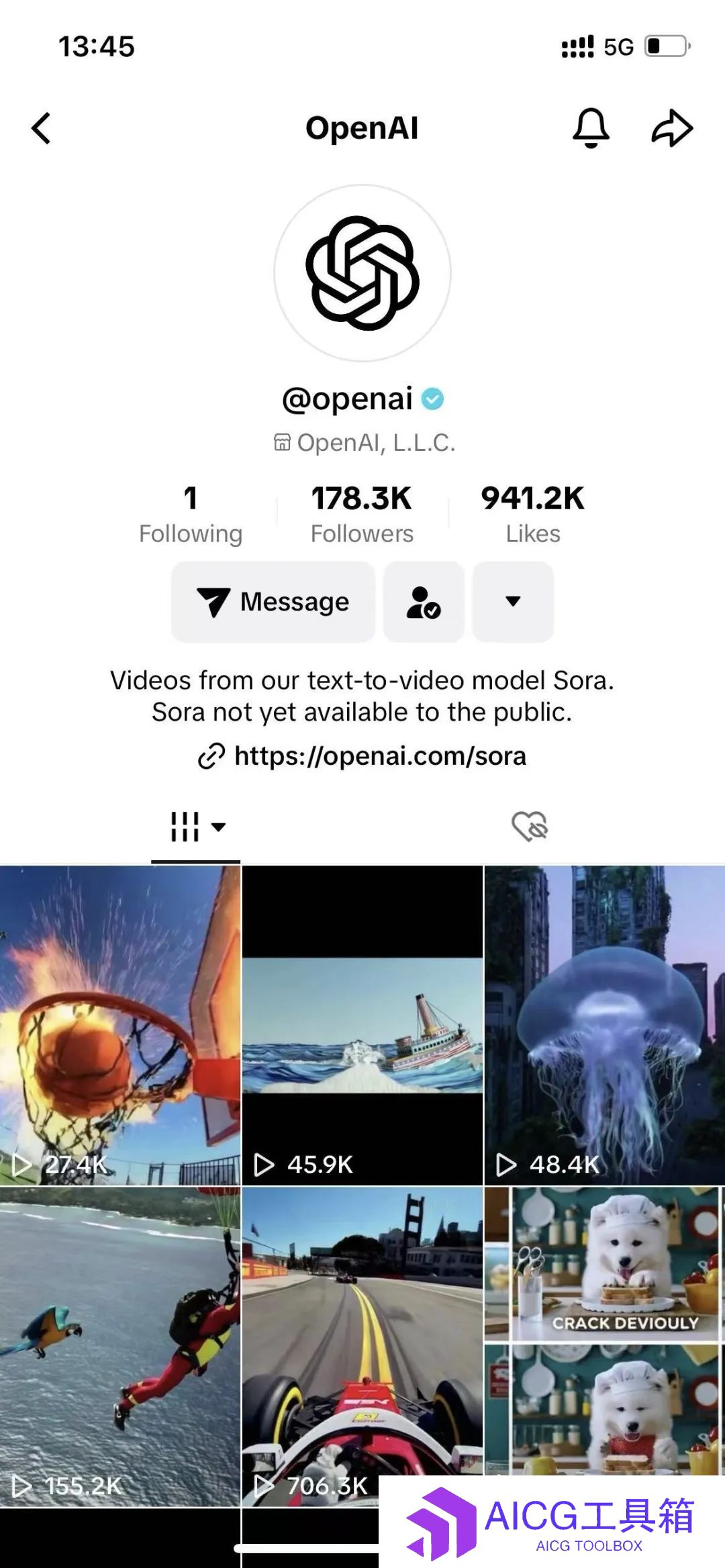View the Following count
725x1568 pixels.
(x=191, y=515)
